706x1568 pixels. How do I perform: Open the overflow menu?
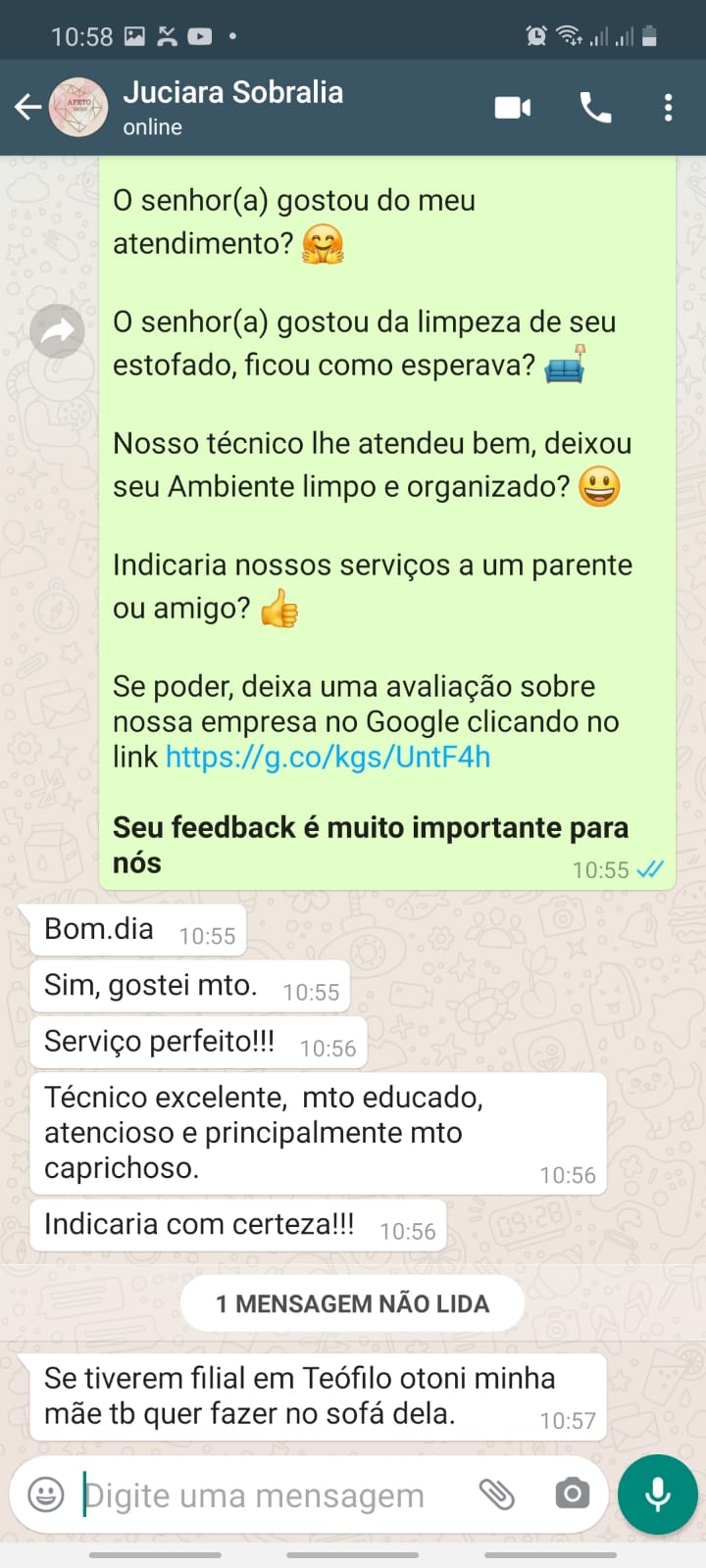point(668,107)
